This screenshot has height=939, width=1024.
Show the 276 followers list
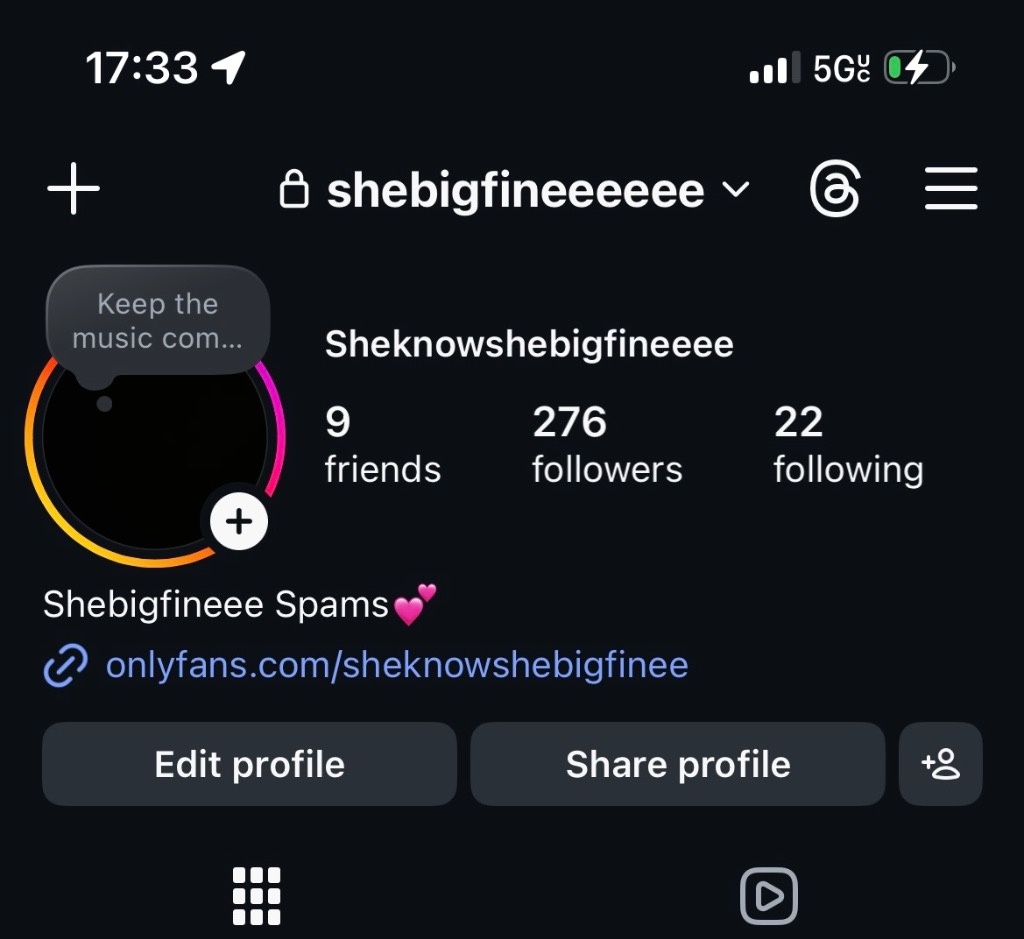[606, 445]
